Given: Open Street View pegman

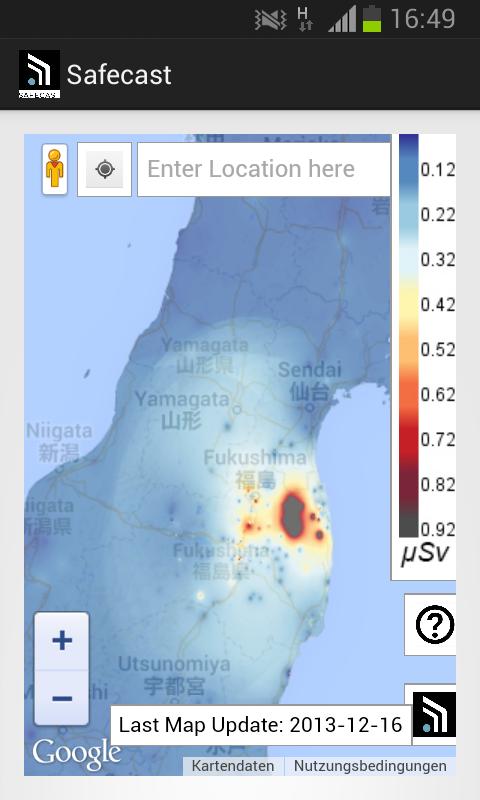Looking at the screenshot, I should pos(55,169).
